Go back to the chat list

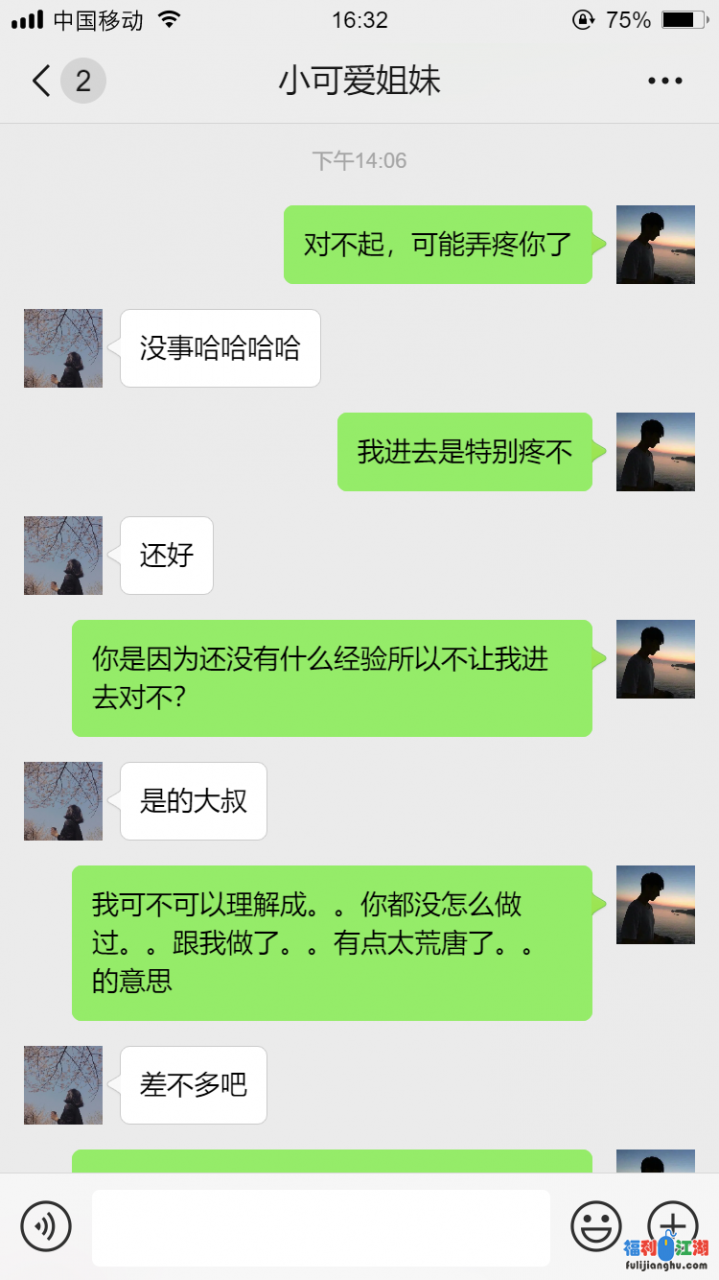42,81
